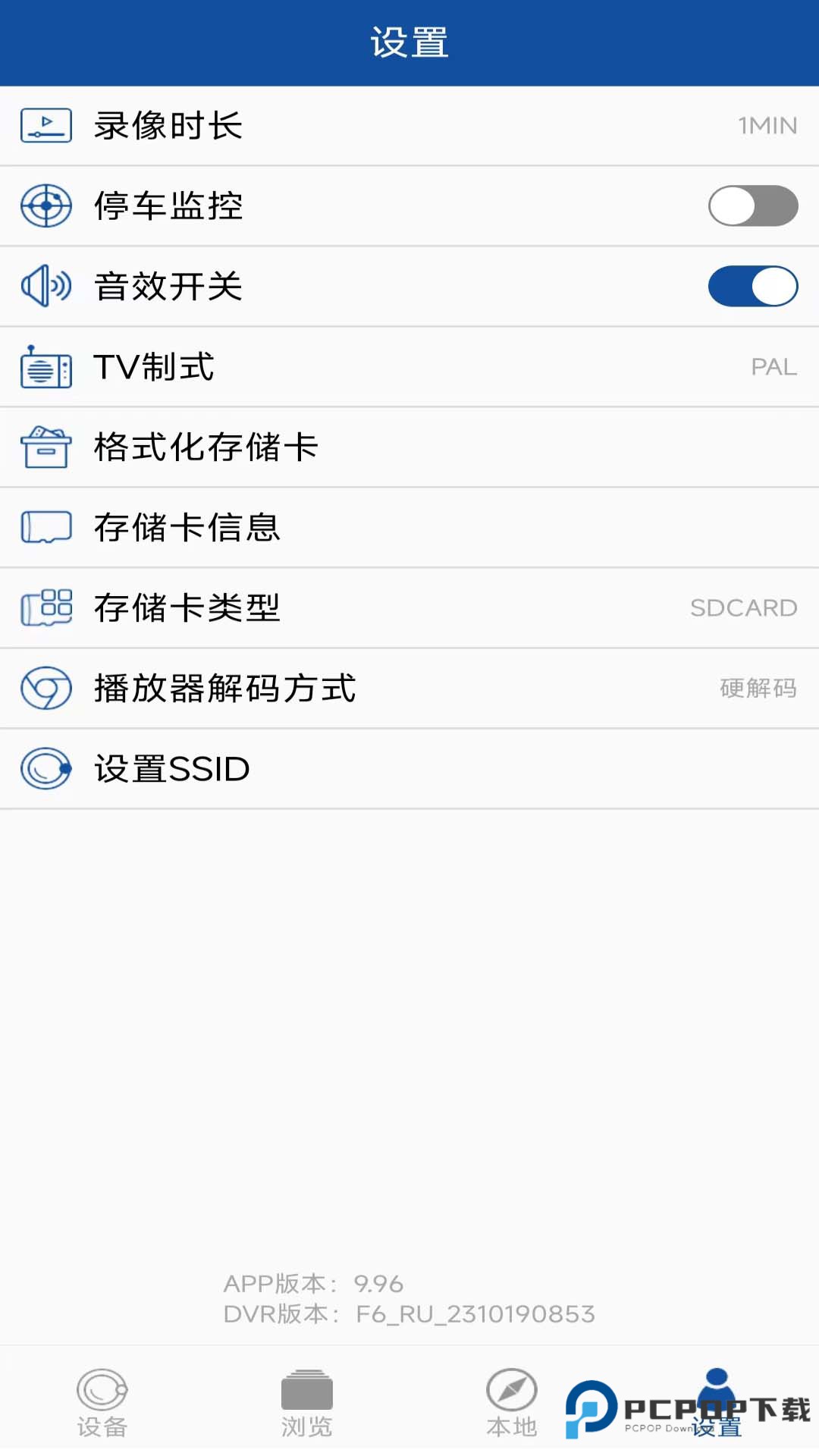Switch to the 本地 local tab
Screen dimensions: 819x1456
(512, 1403)
